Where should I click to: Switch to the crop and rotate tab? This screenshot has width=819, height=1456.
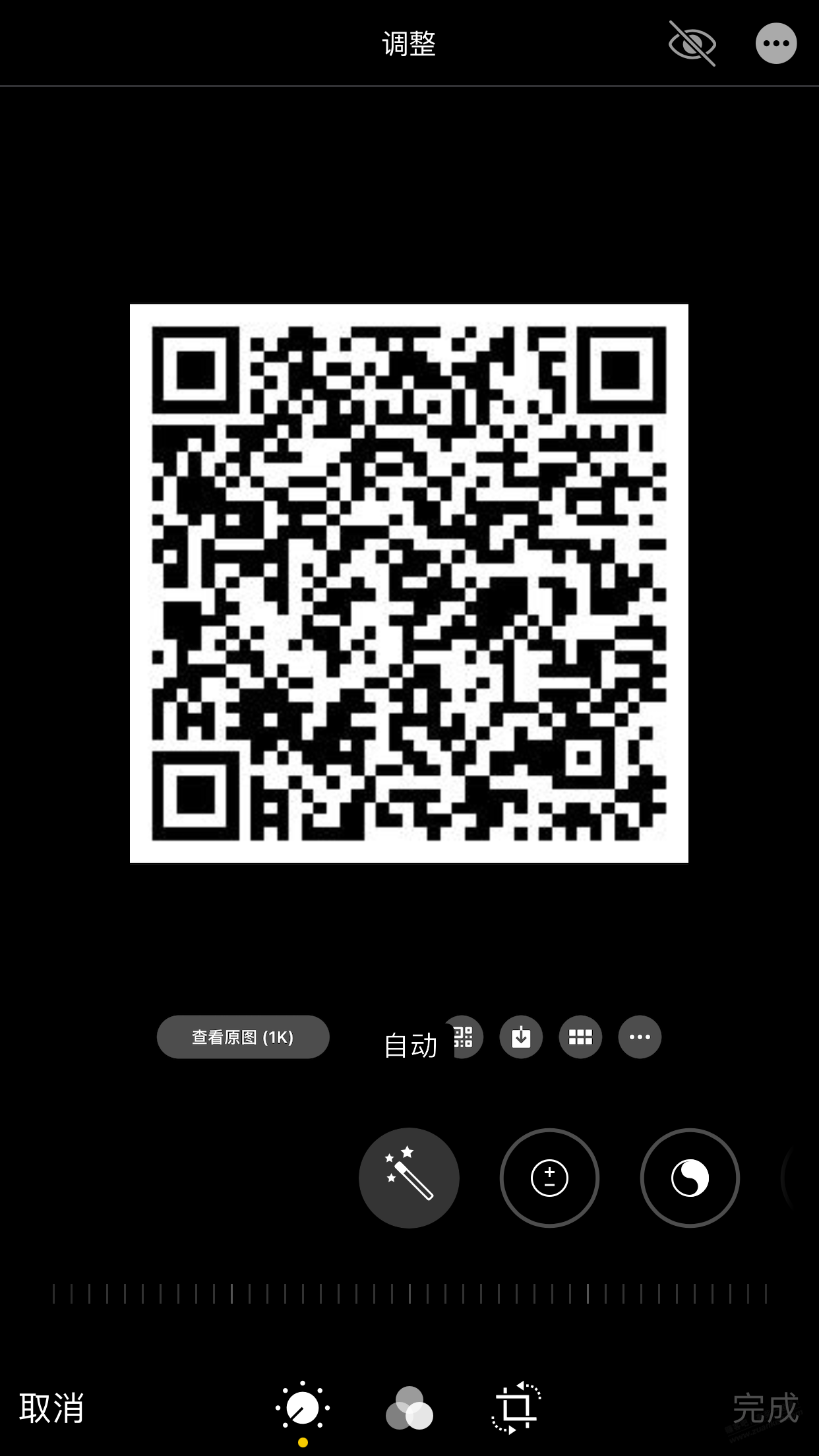(x=516, y=1409)
